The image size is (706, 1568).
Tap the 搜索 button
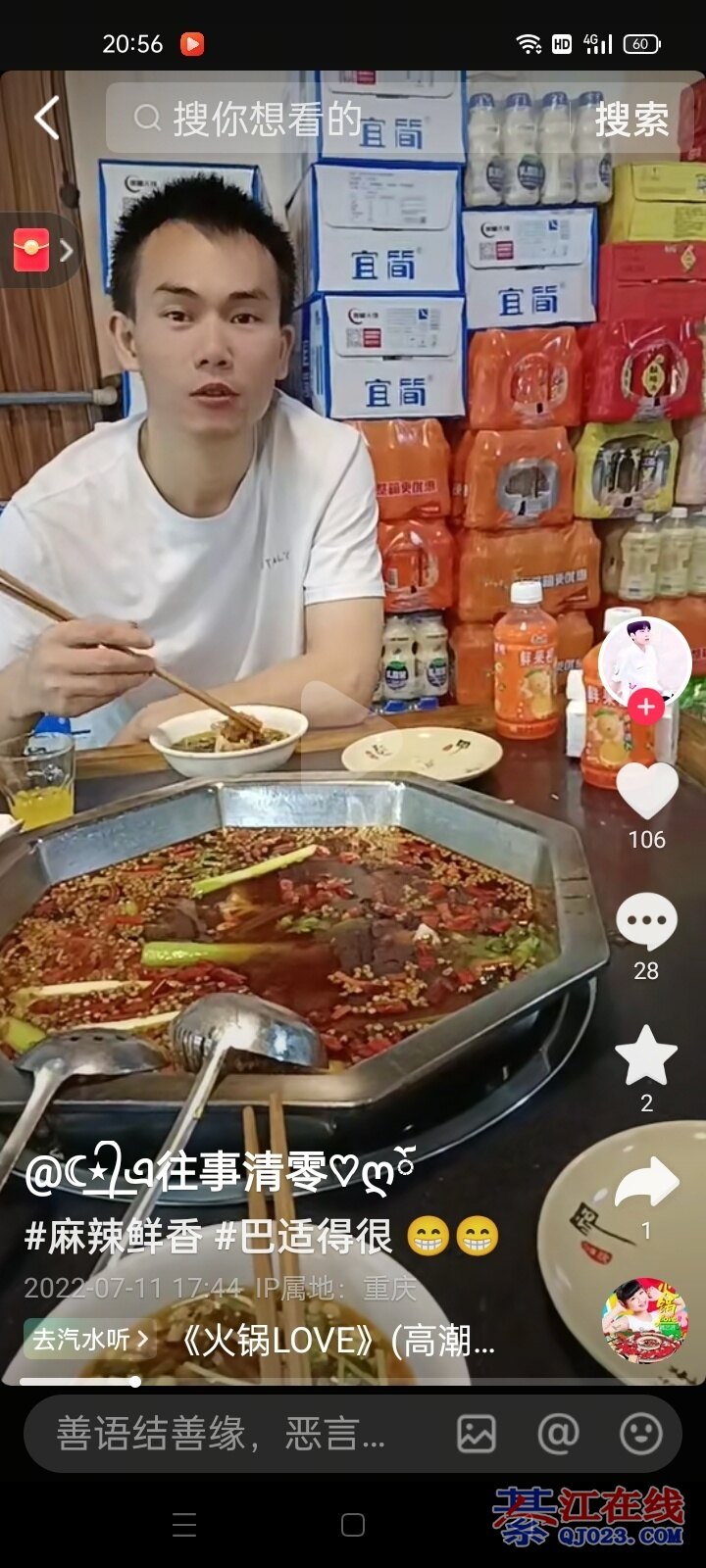[631, 120]
